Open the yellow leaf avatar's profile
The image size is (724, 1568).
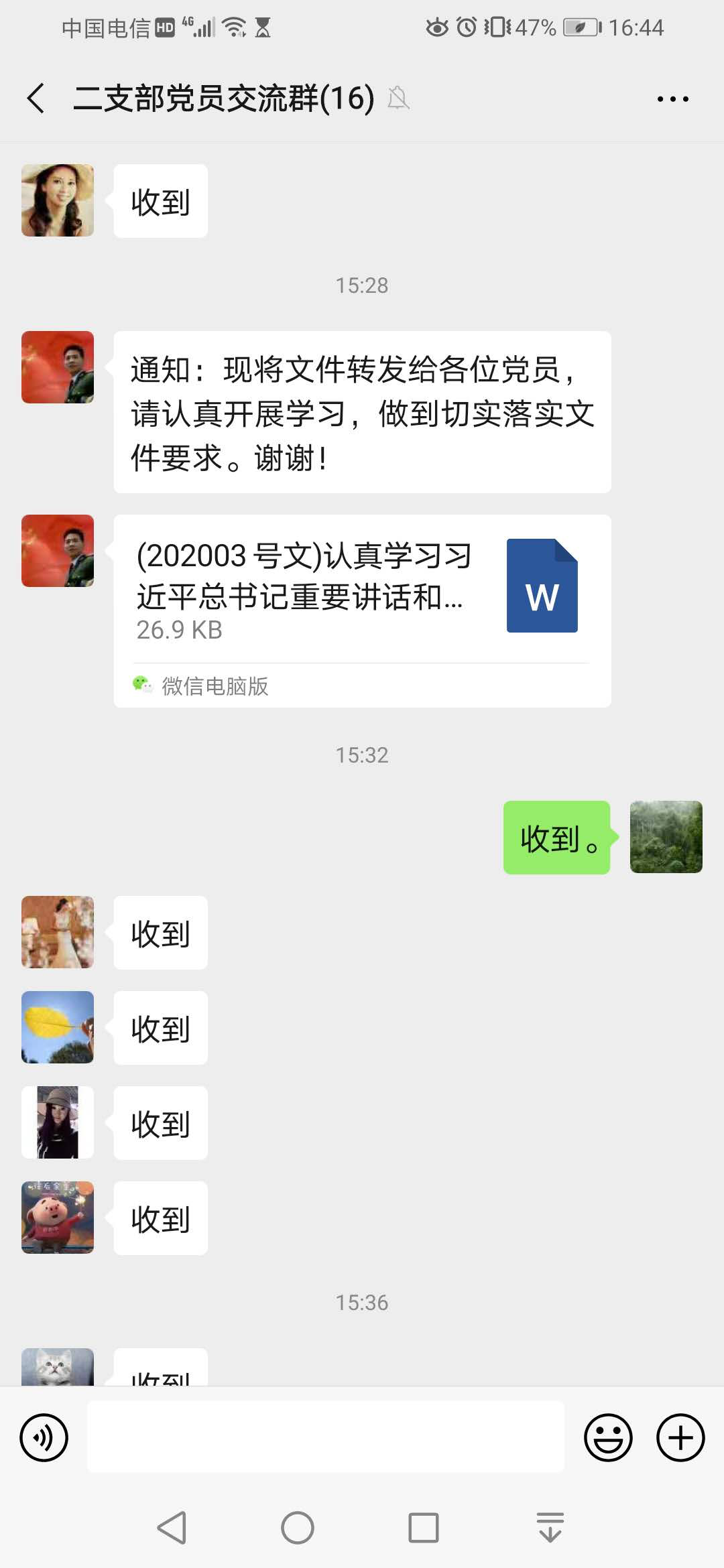click(58, 1027)
